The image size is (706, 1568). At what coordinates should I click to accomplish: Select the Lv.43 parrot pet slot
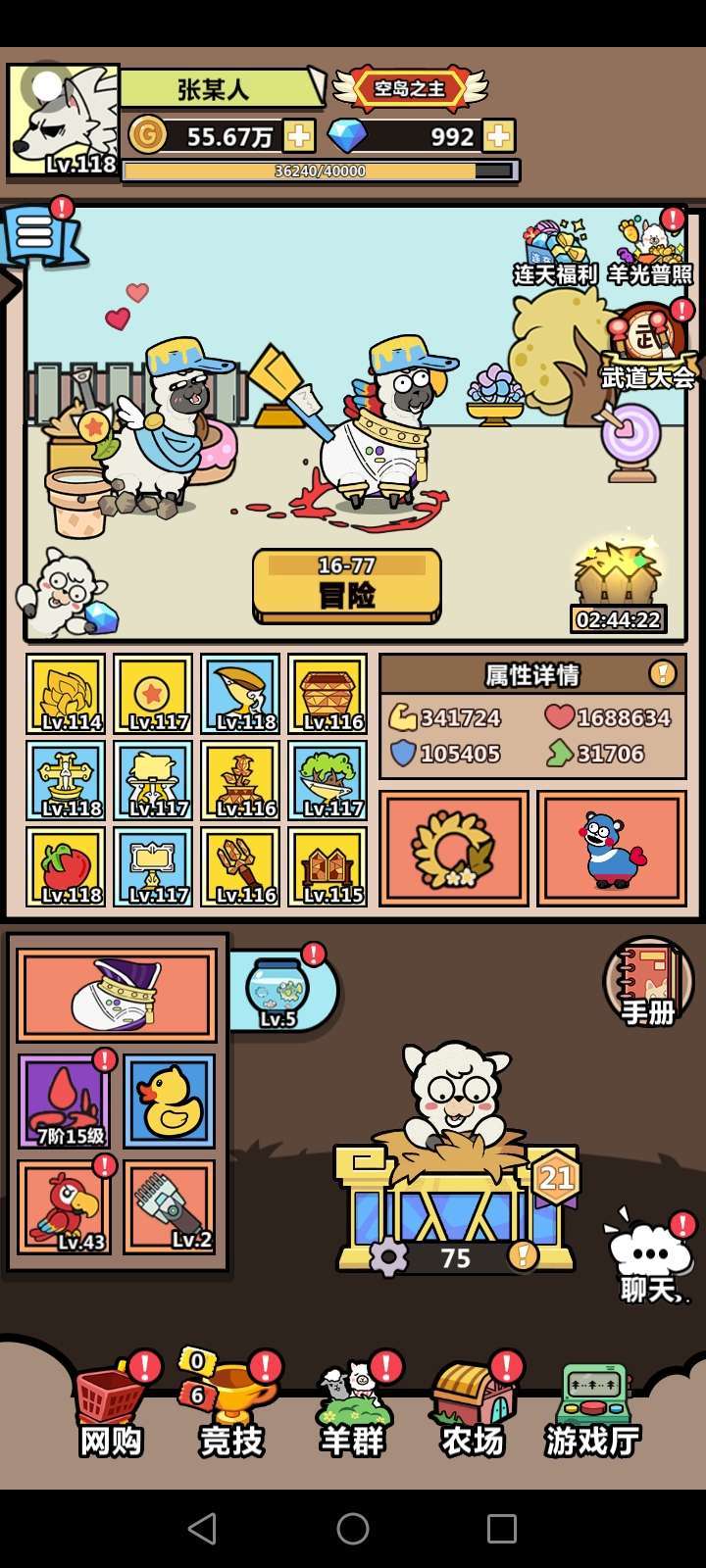click(65, 1207)
